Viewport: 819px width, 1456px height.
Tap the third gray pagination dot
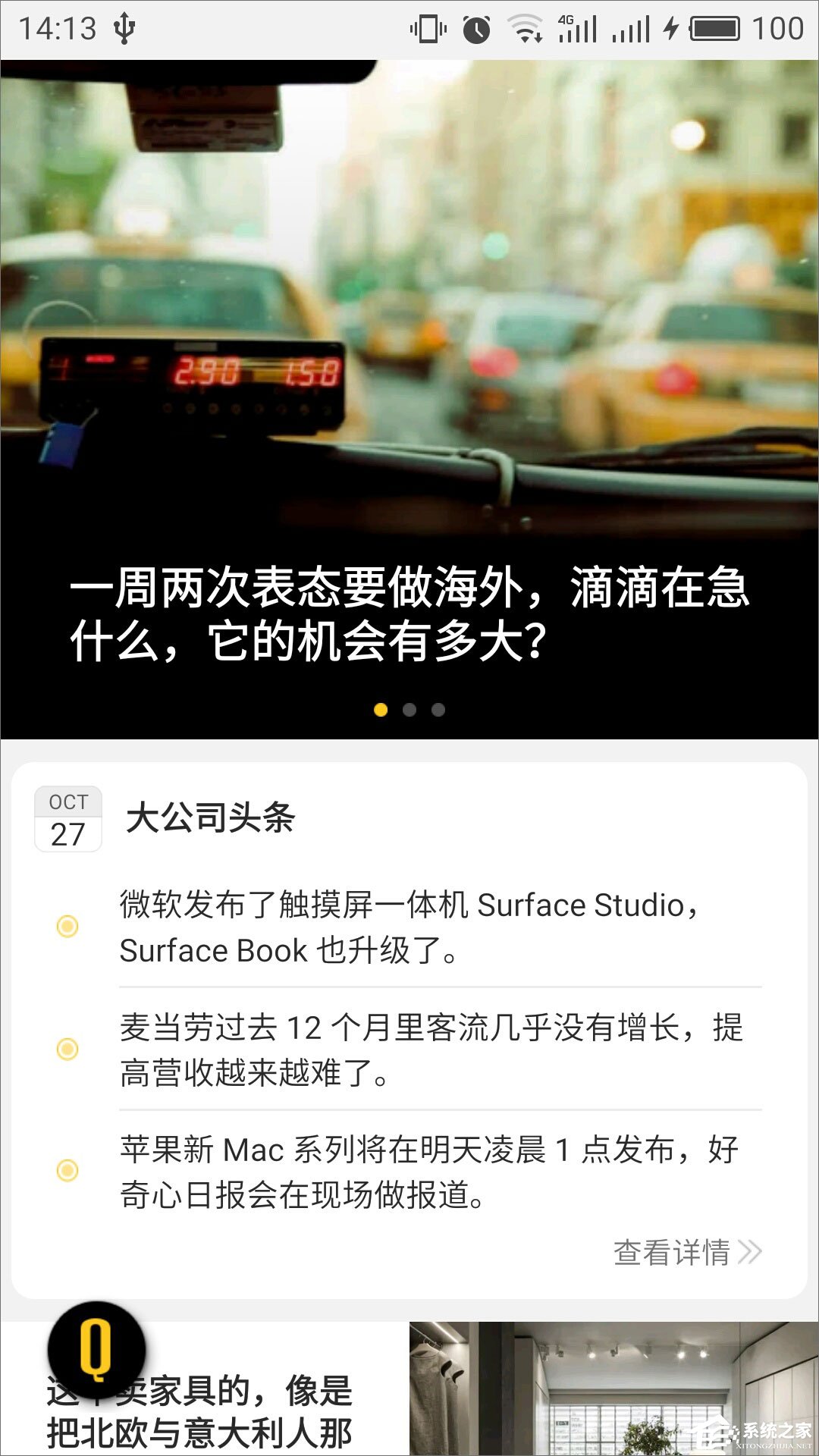point(438,710)
